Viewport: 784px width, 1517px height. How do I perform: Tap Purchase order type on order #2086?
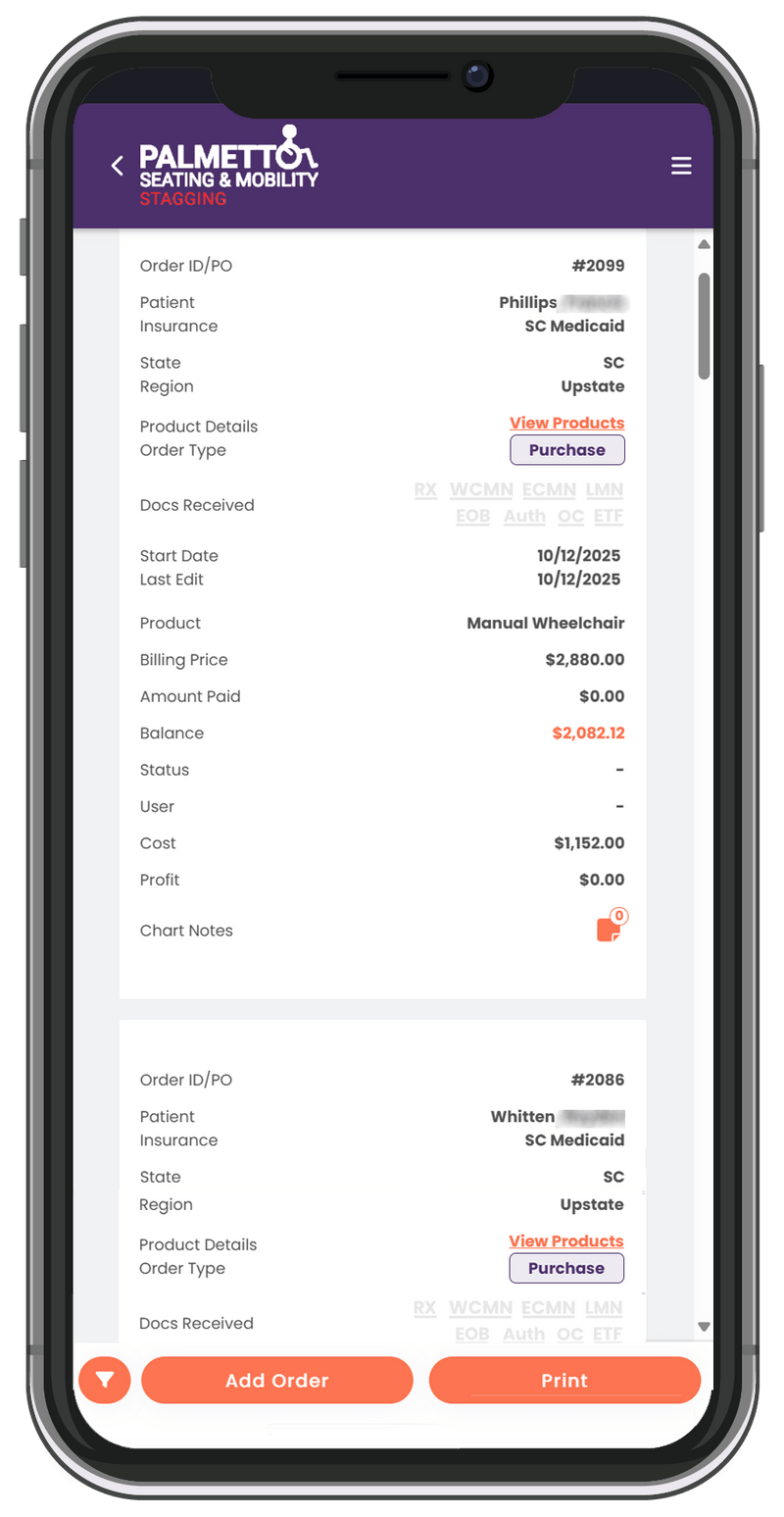(565, 1268)
